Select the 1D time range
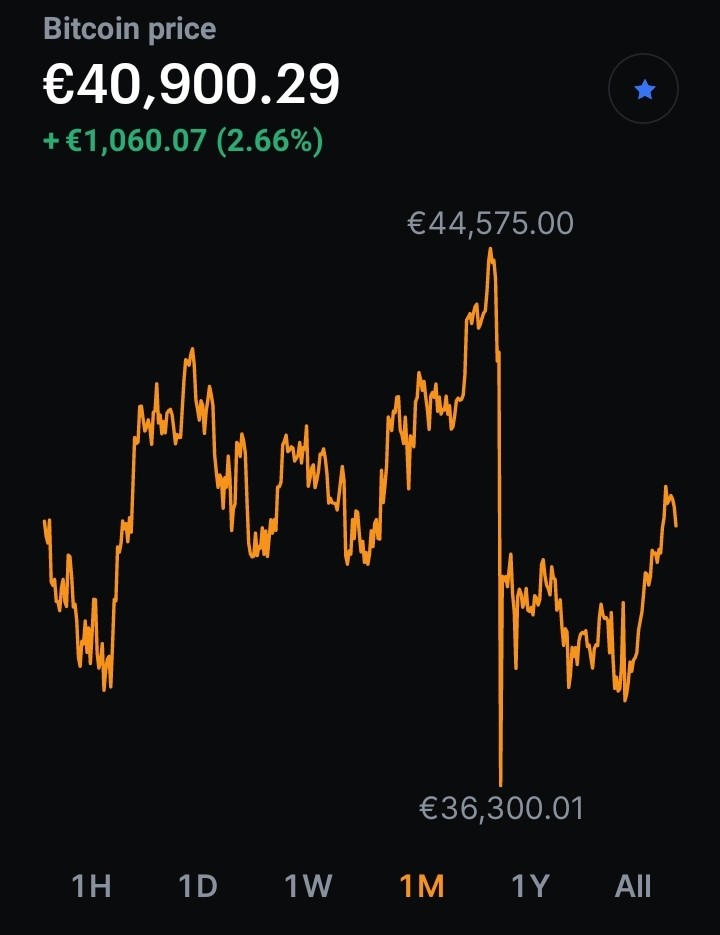Screen dimensions: 720x935 [198, 886]
